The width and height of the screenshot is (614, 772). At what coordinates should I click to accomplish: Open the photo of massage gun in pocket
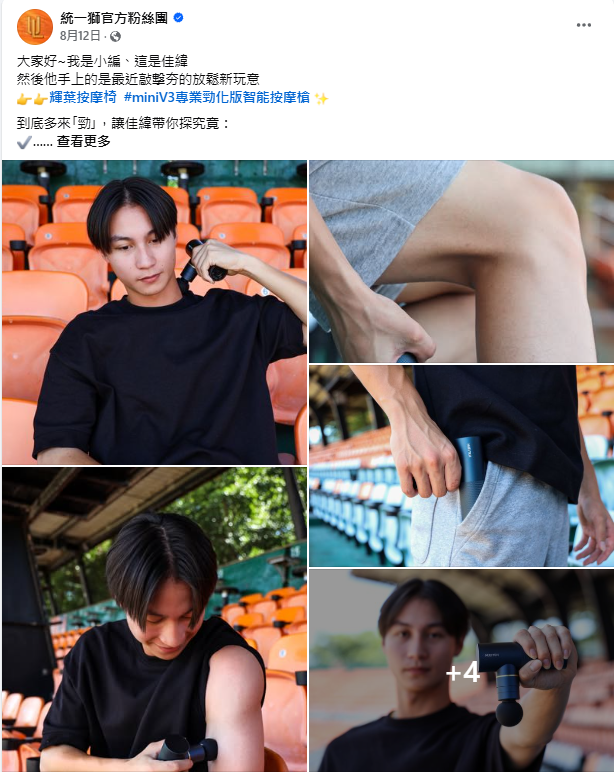click(461, 465)
